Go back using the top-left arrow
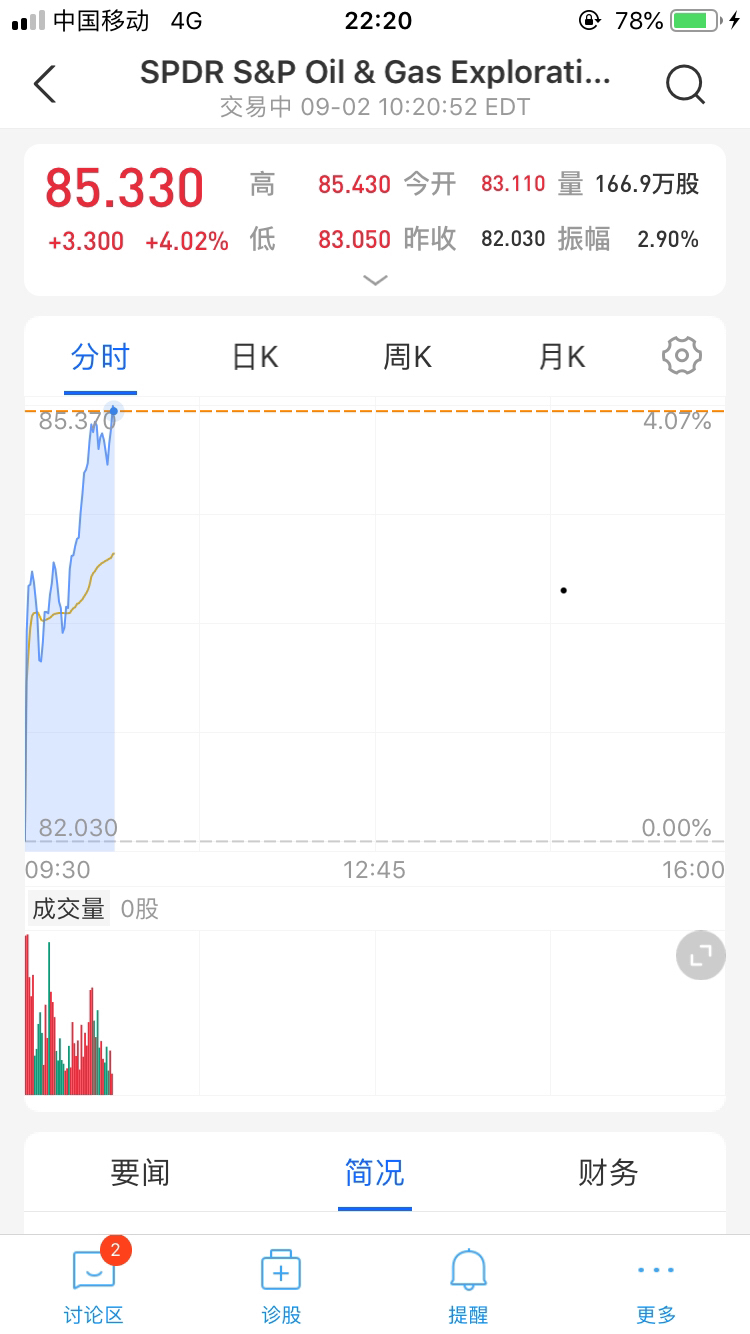This screenshot has height=1334, width=750. [45, 85]
